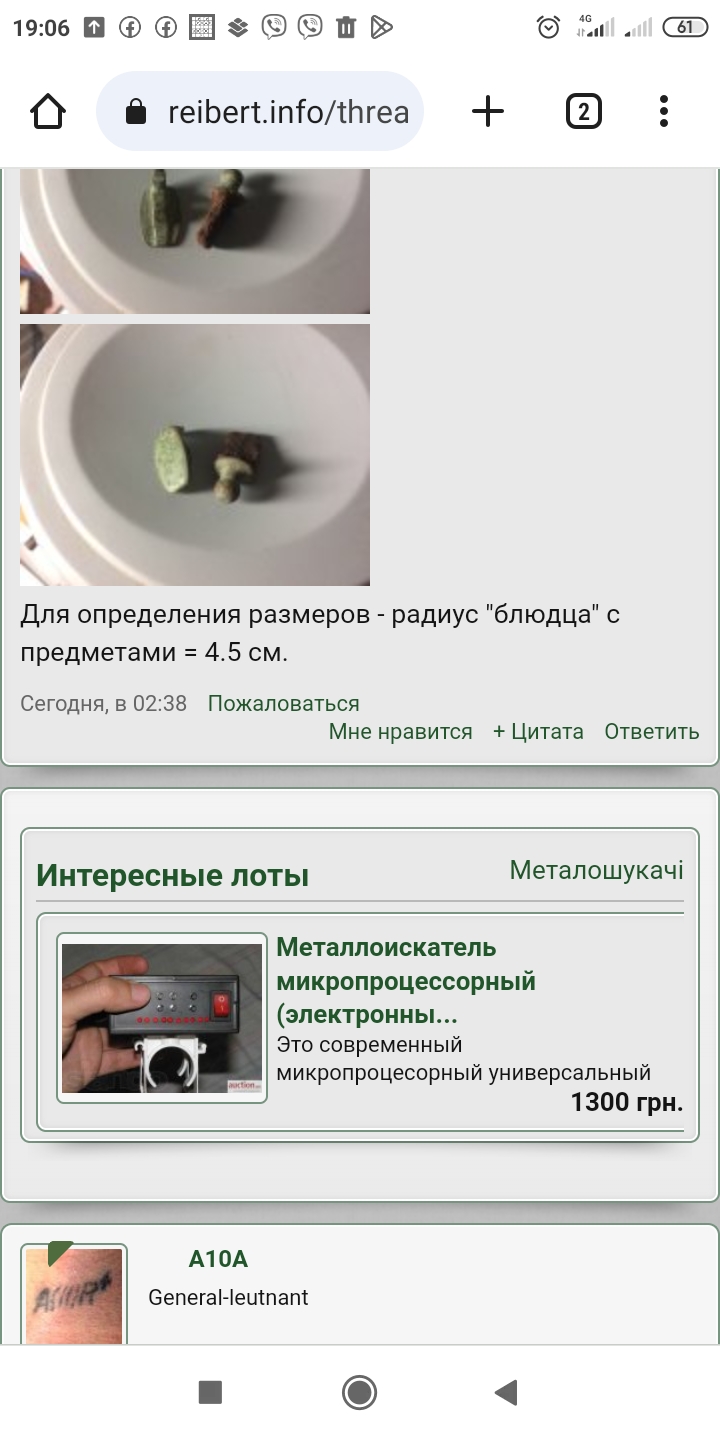Open the browser overflow menu
The width and height of the screenshot is (720, 1440).
[664, 112]
